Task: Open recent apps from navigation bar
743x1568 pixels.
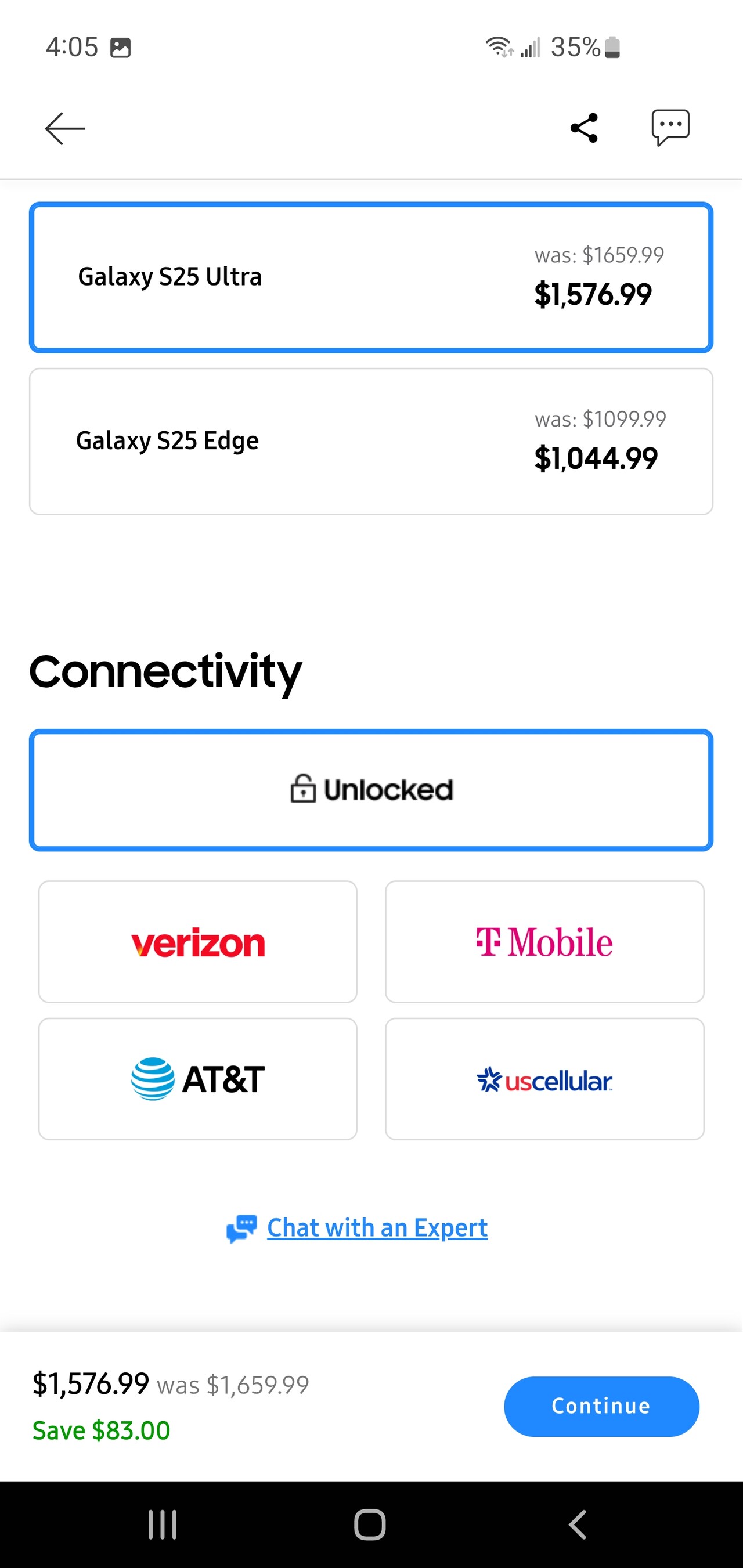Action: (163, 1525)
